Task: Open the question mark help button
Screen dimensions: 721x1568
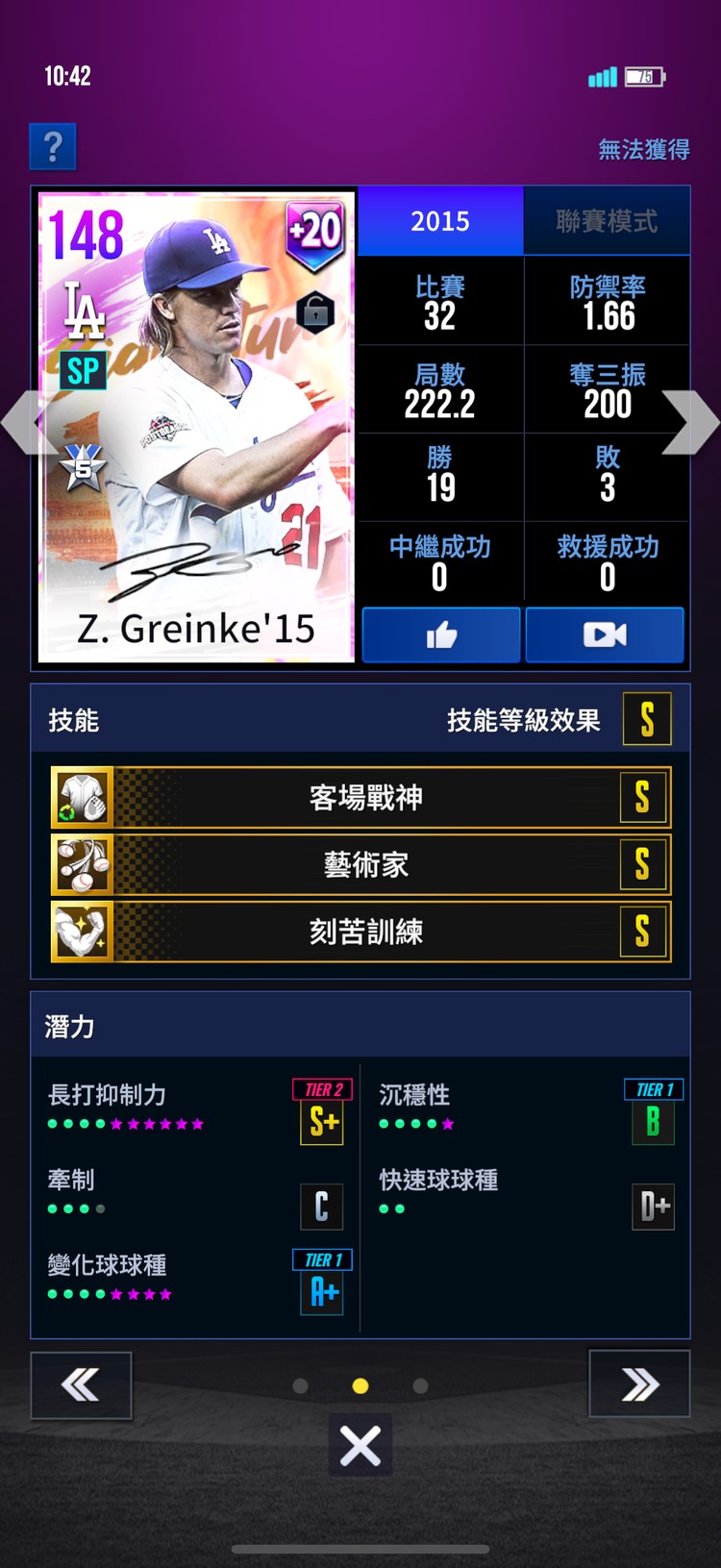Action: coord(53,147)
